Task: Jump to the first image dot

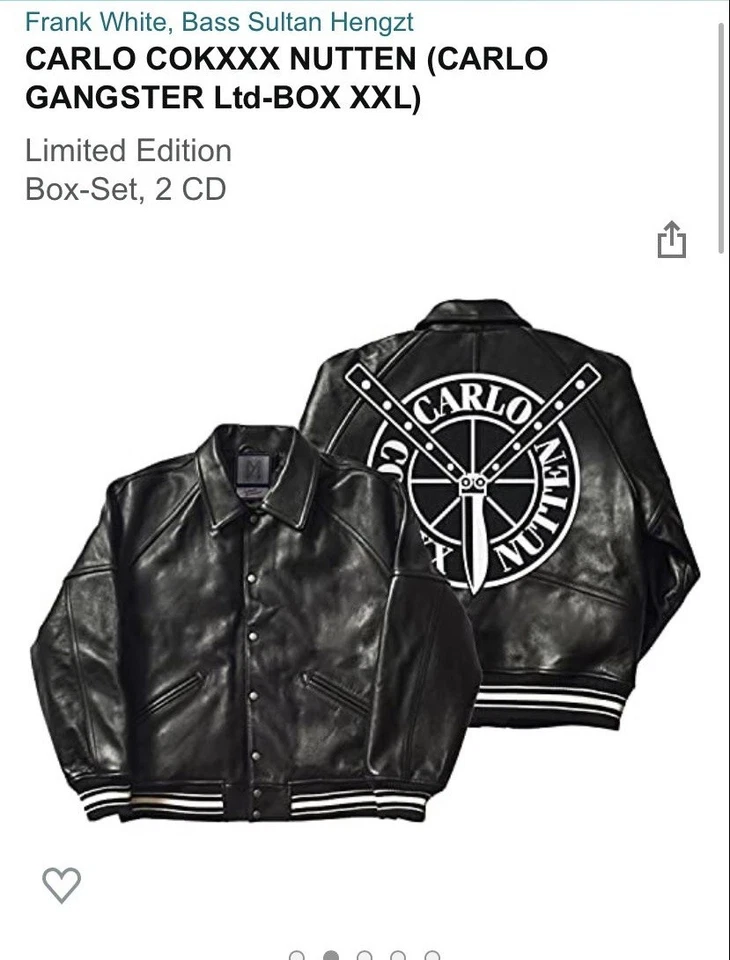Action: (297, 956)
